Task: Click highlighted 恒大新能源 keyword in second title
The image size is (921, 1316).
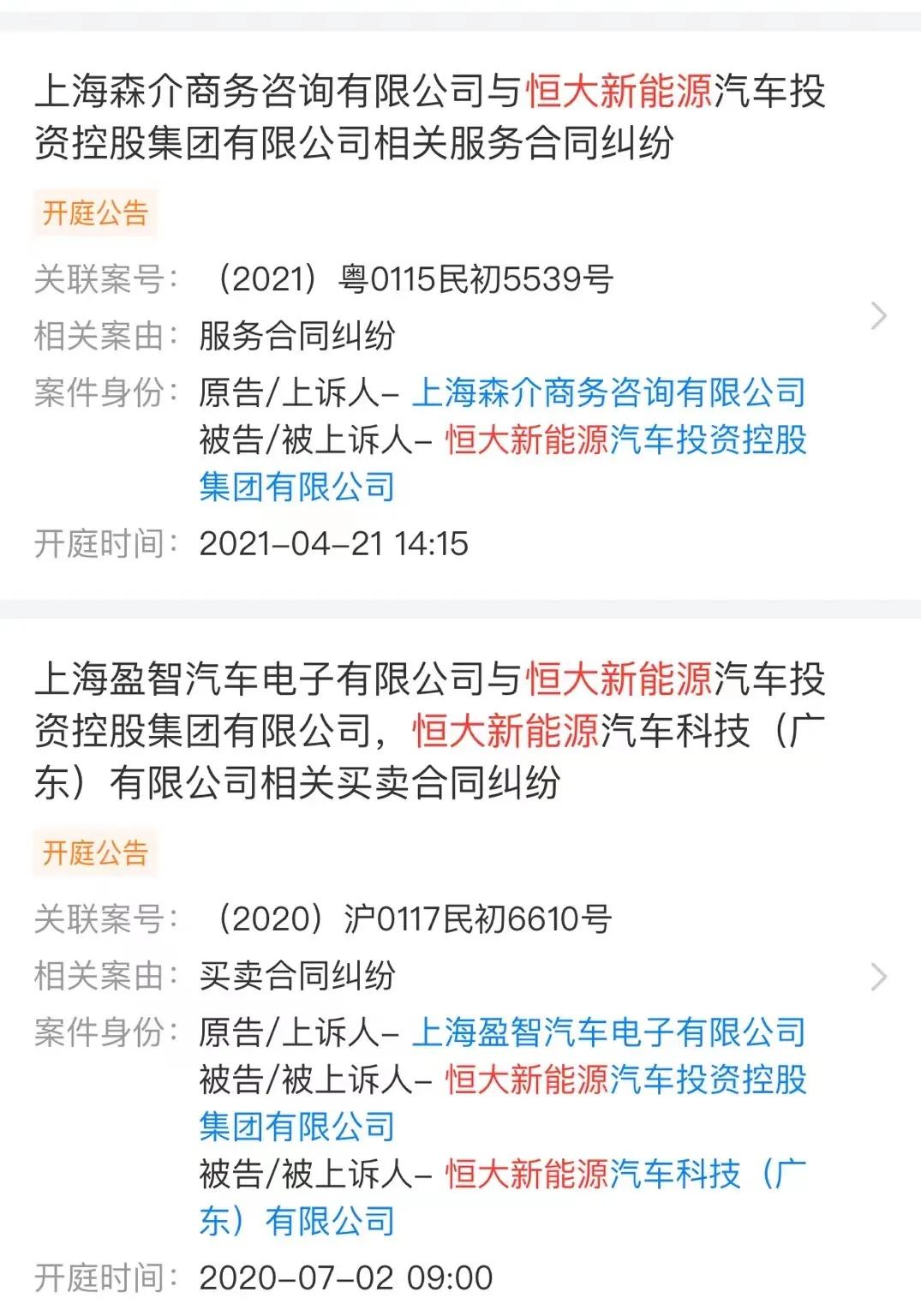Action: [x=619, y=677]
